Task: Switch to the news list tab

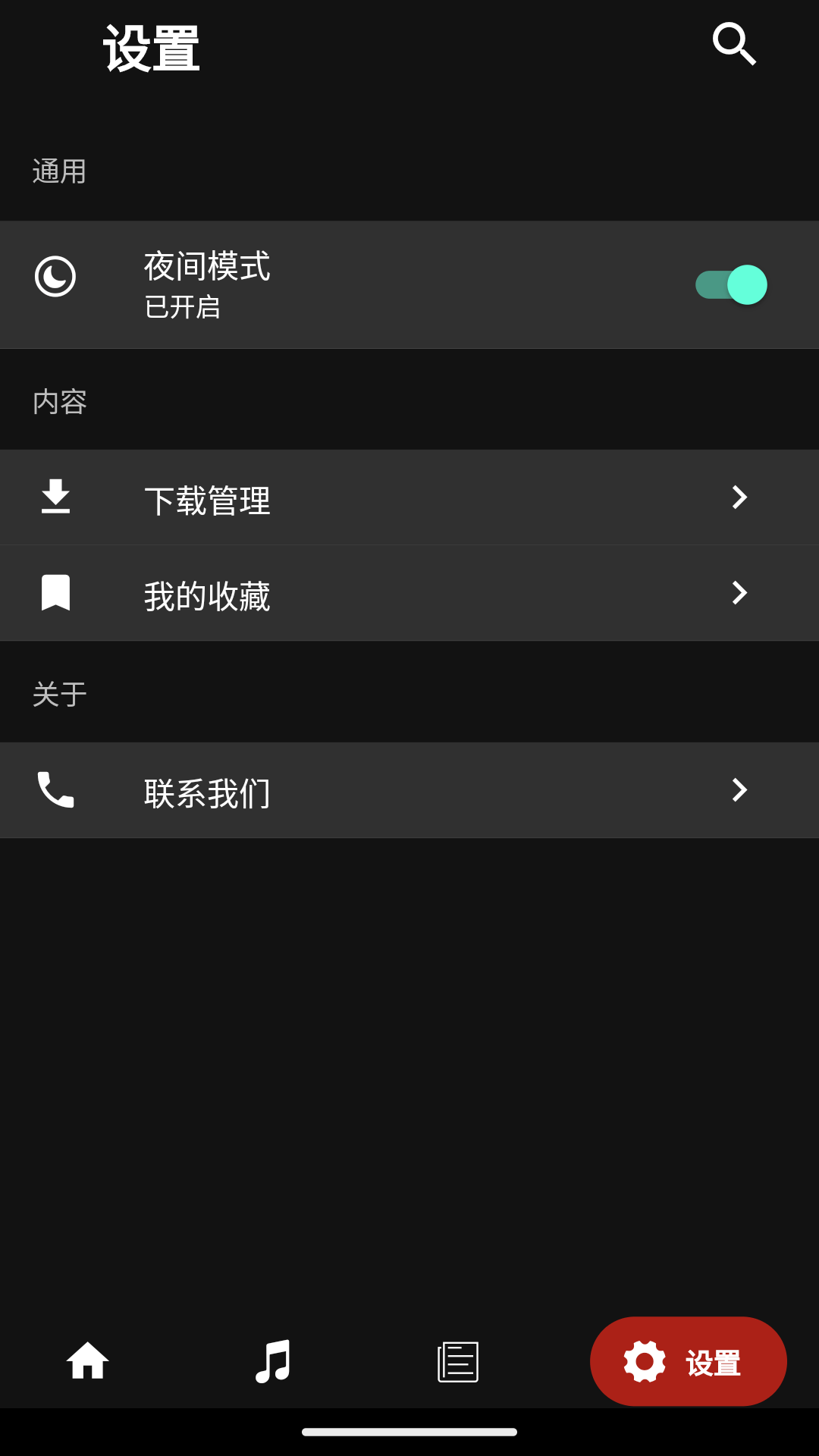Action: (458, 1361)
